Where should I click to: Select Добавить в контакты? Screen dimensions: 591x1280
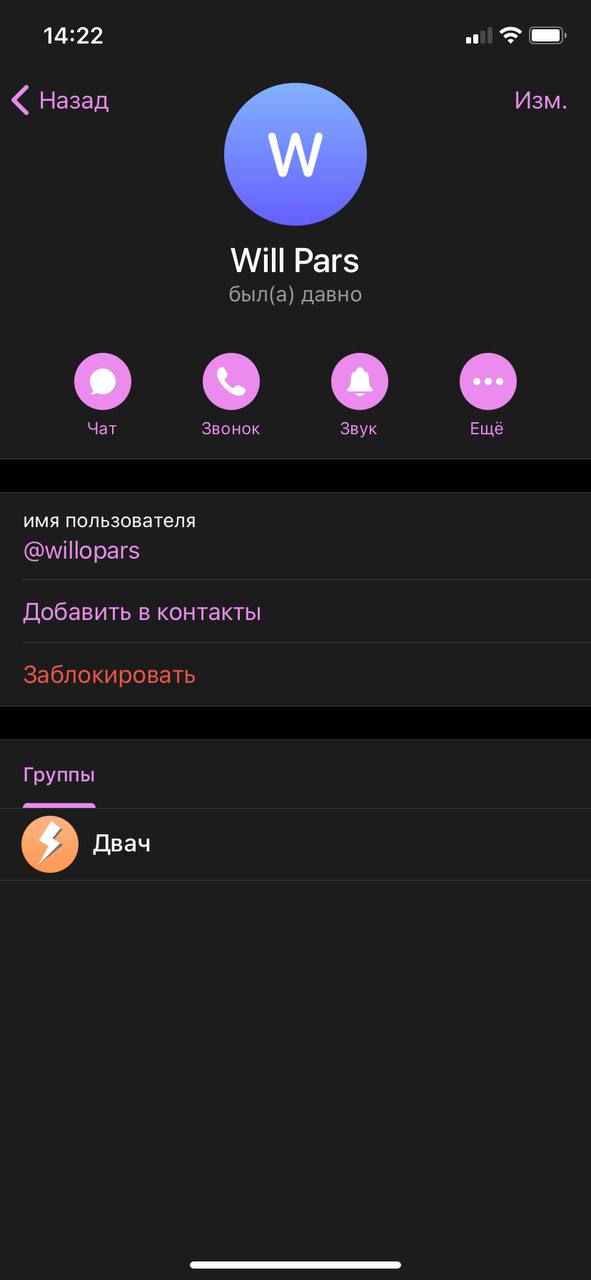(x=295, y=612)
